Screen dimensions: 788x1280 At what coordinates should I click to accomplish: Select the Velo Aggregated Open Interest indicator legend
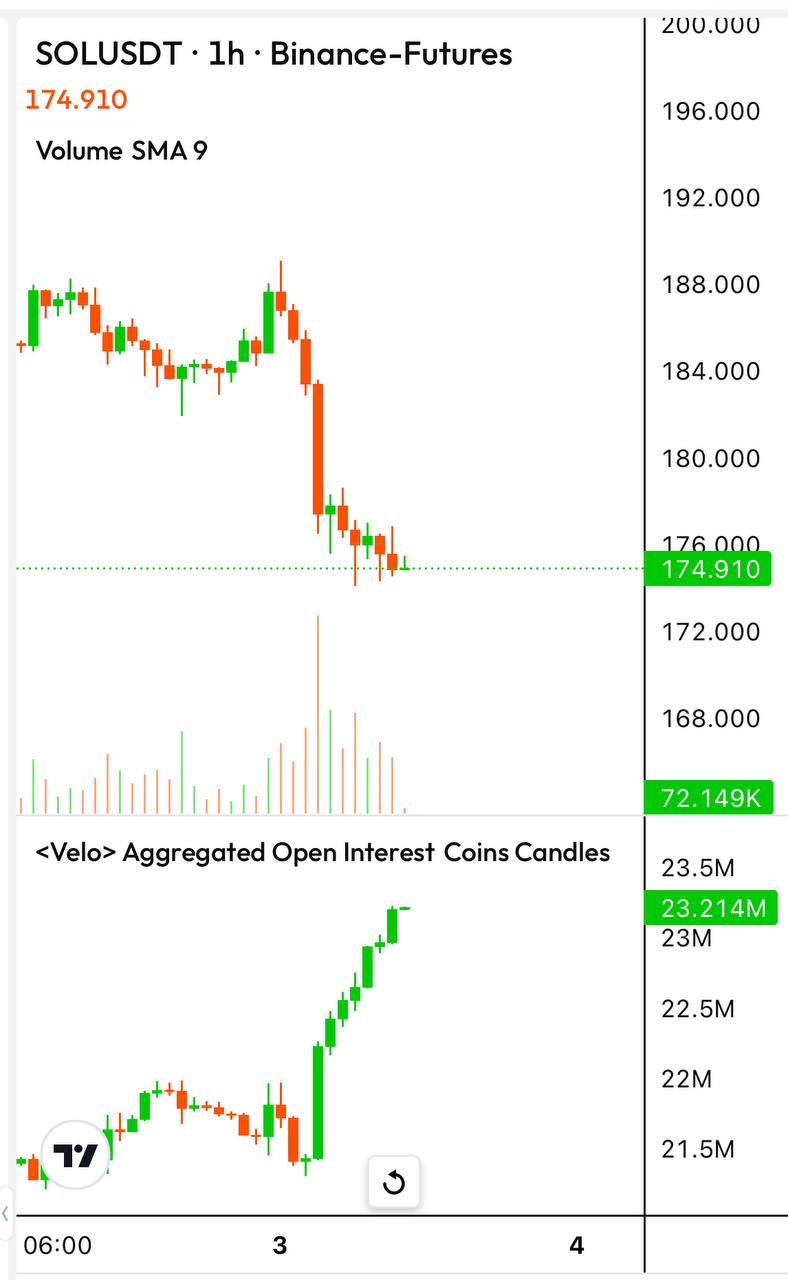322,853
